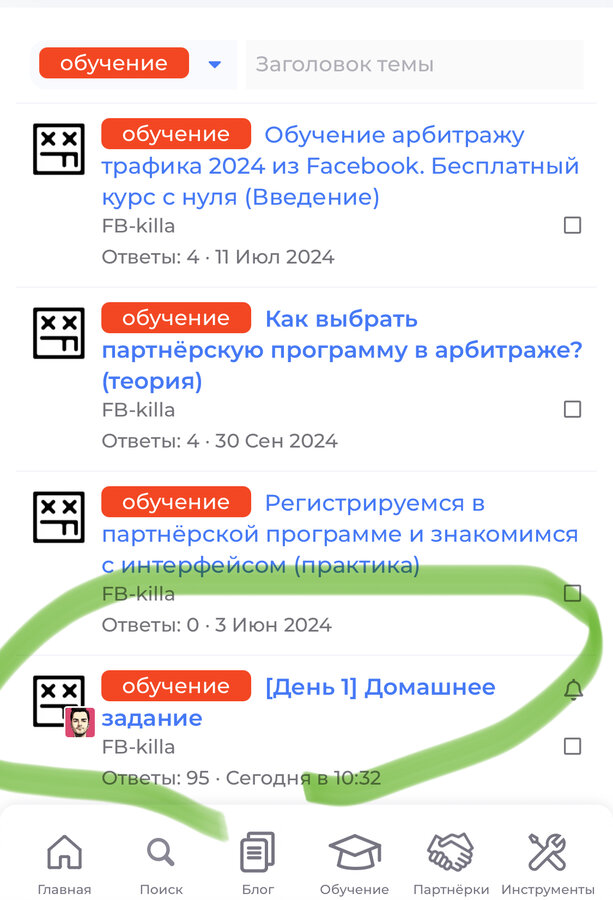Go to the Главная tab
613x900 pixels.
64,864
